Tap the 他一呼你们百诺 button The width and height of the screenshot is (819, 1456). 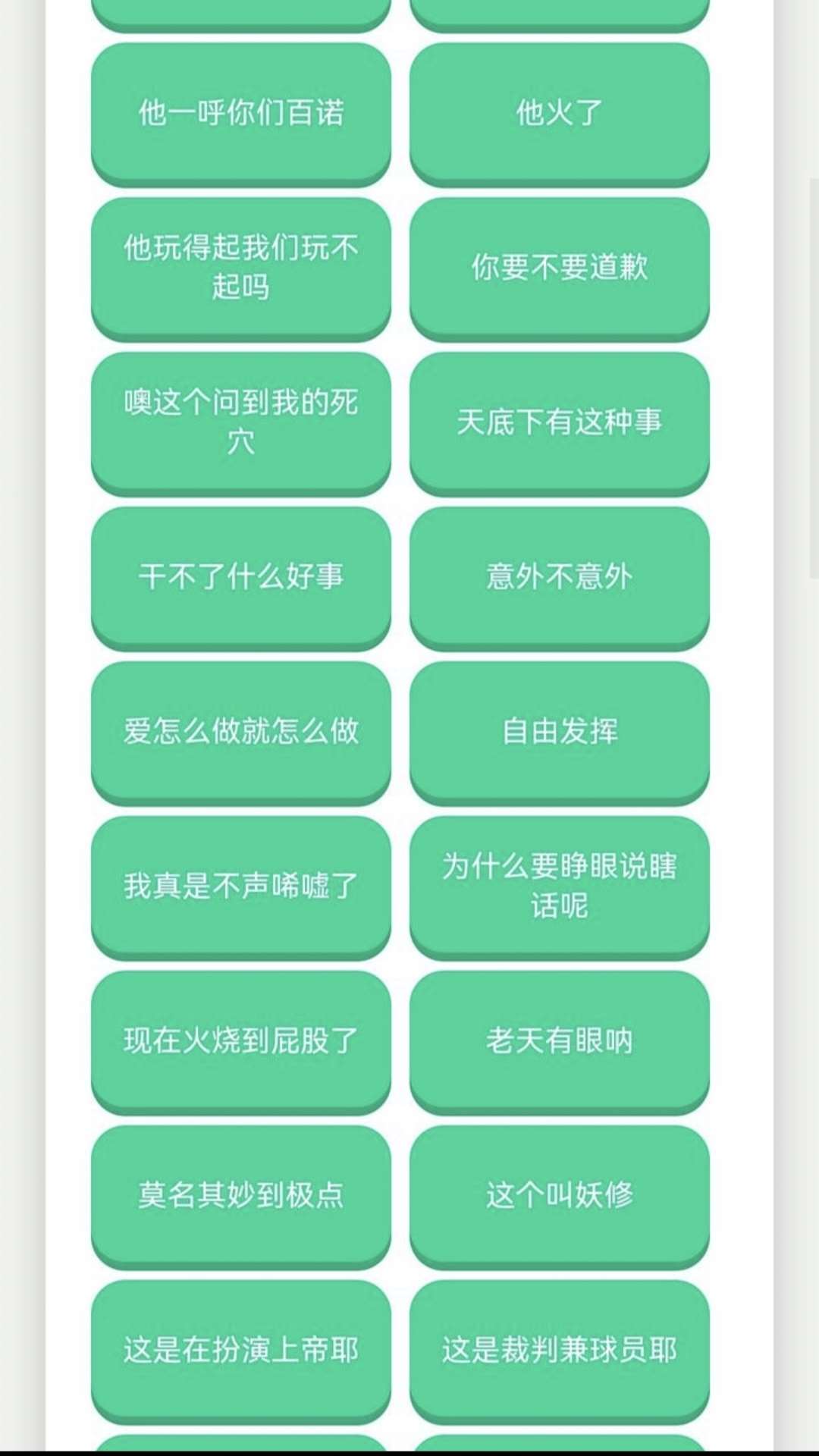coord(240,112)
